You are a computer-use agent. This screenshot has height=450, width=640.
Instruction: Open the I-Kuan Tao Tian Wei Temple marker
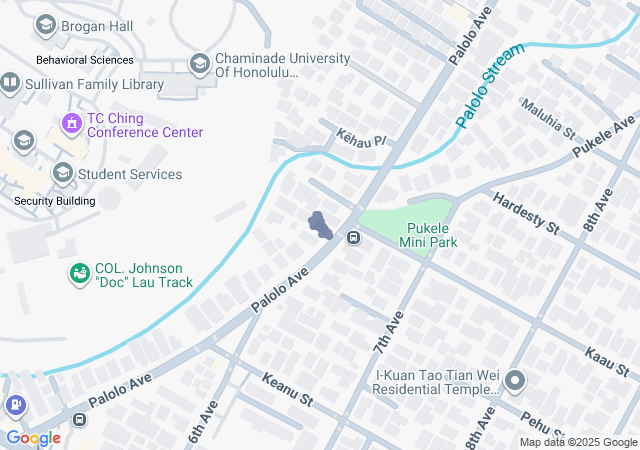coord(515,380)
